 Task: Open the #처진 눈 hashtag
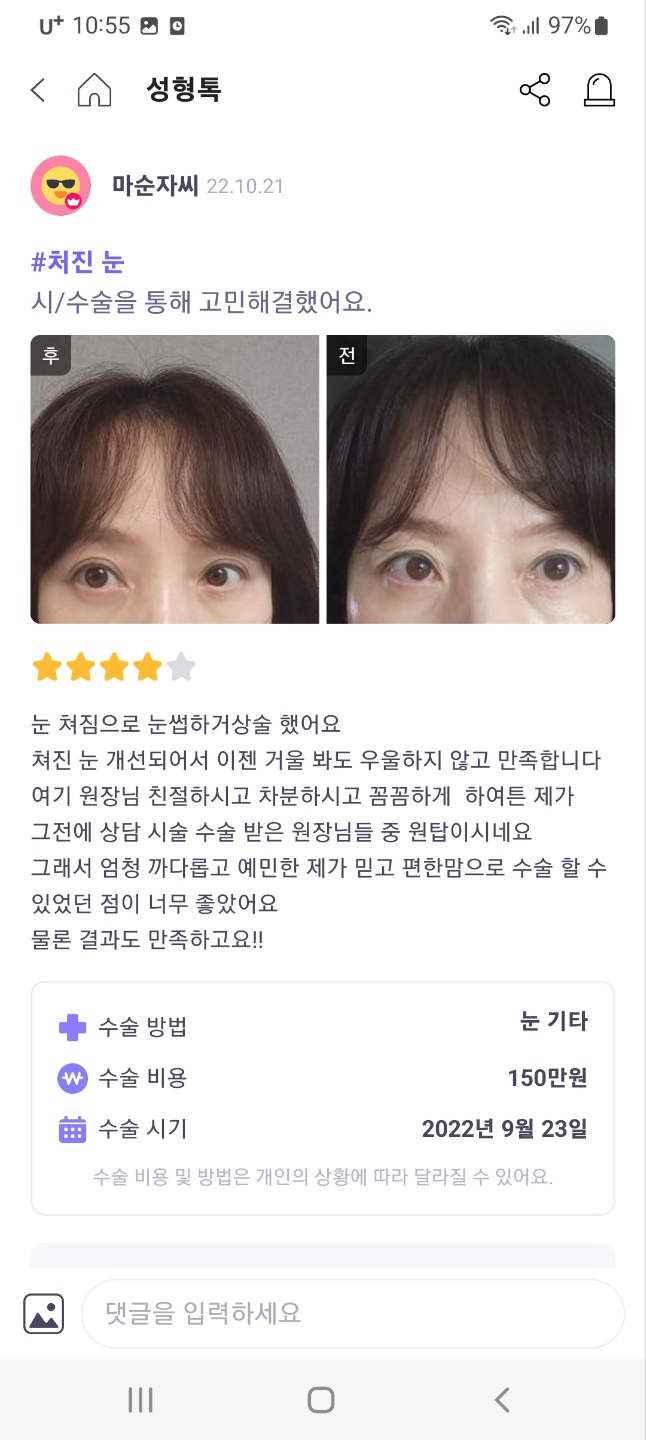click(78, 263)
